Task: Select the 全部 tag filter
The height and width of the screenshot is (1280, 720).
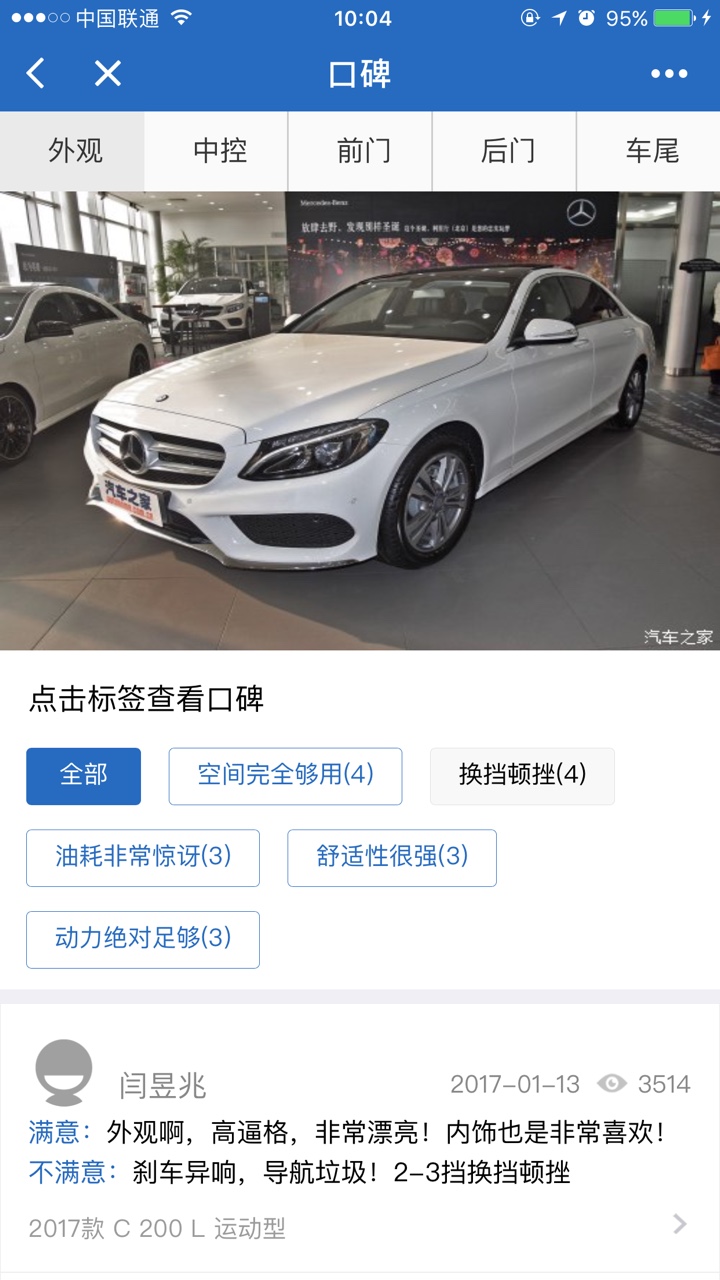Action: click(x=84, y=776)
